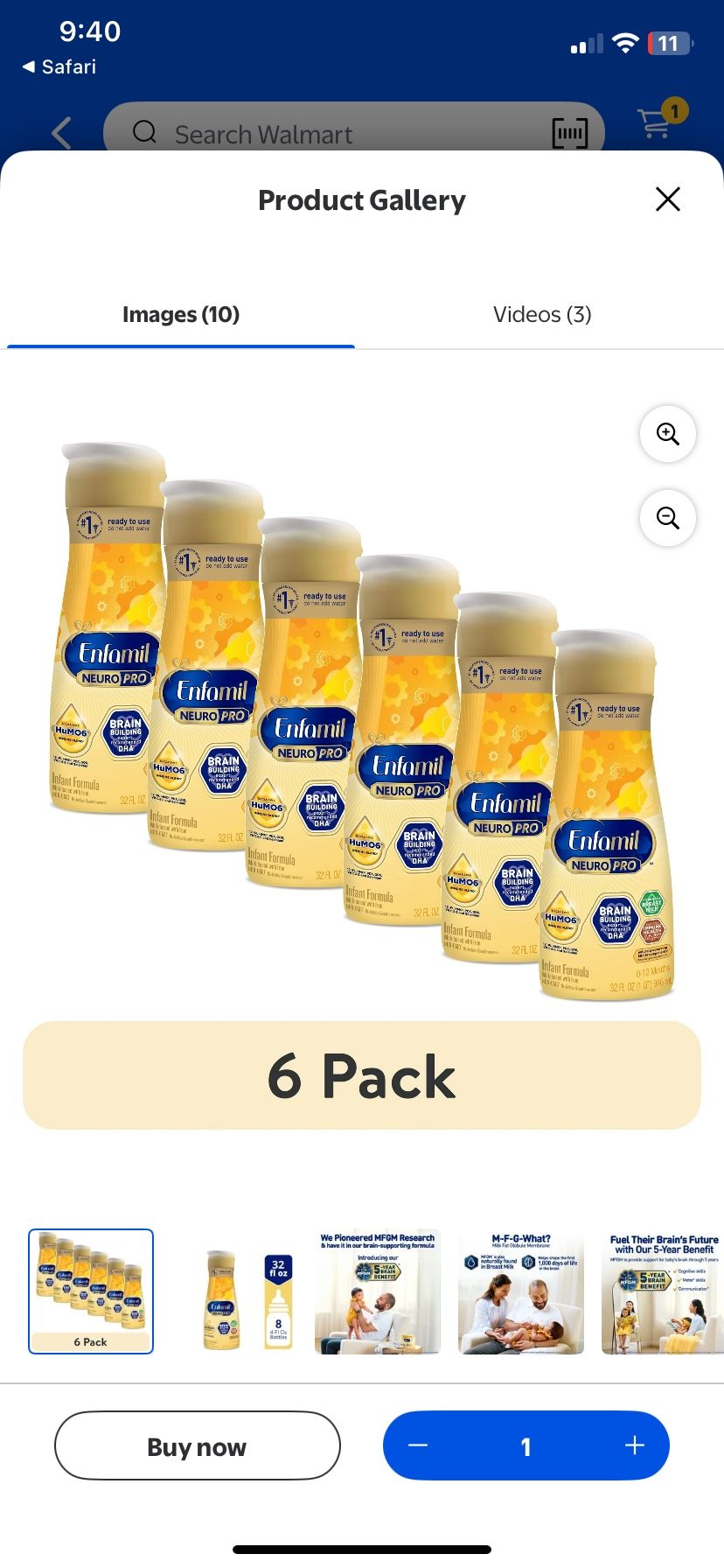Select the Images (10) tab

181,315
